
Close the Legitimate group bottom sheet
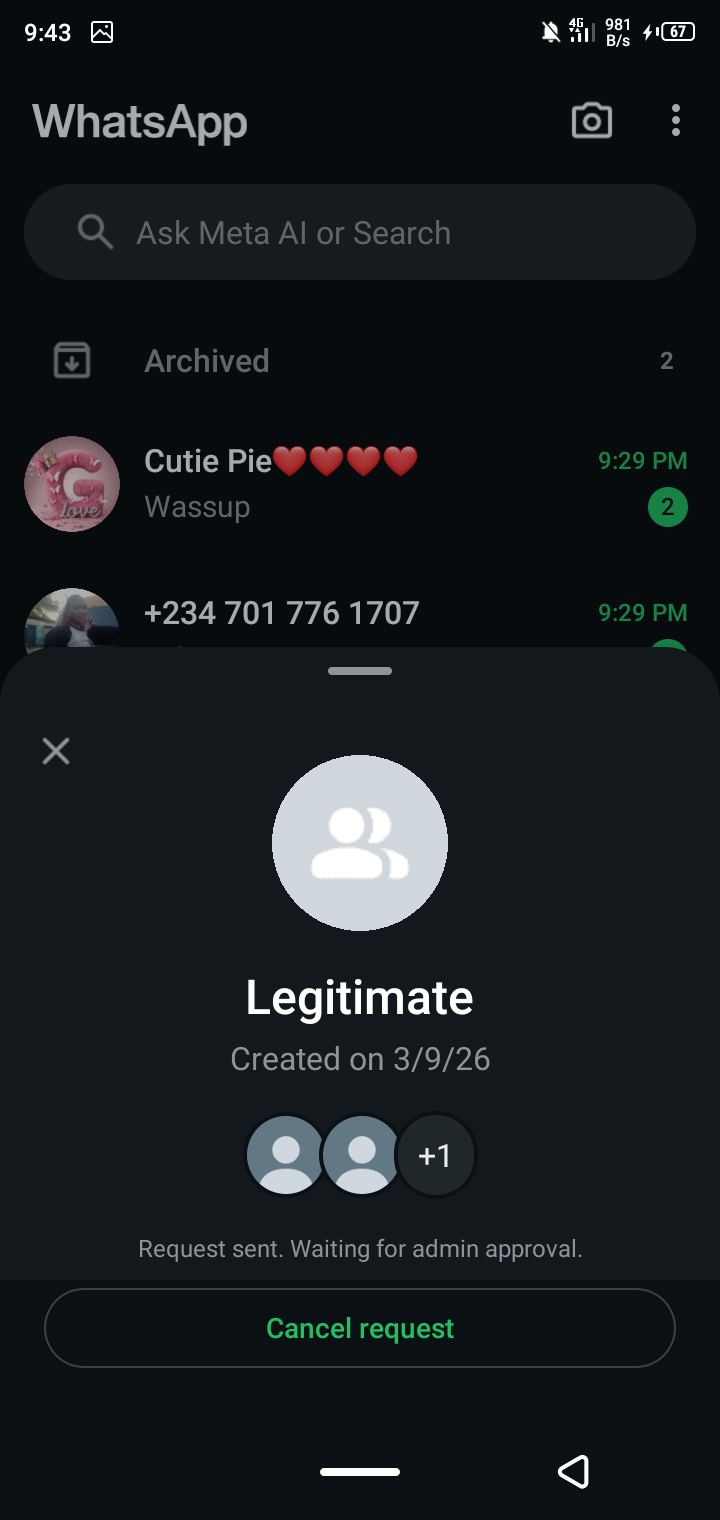[x=56, y=751]
